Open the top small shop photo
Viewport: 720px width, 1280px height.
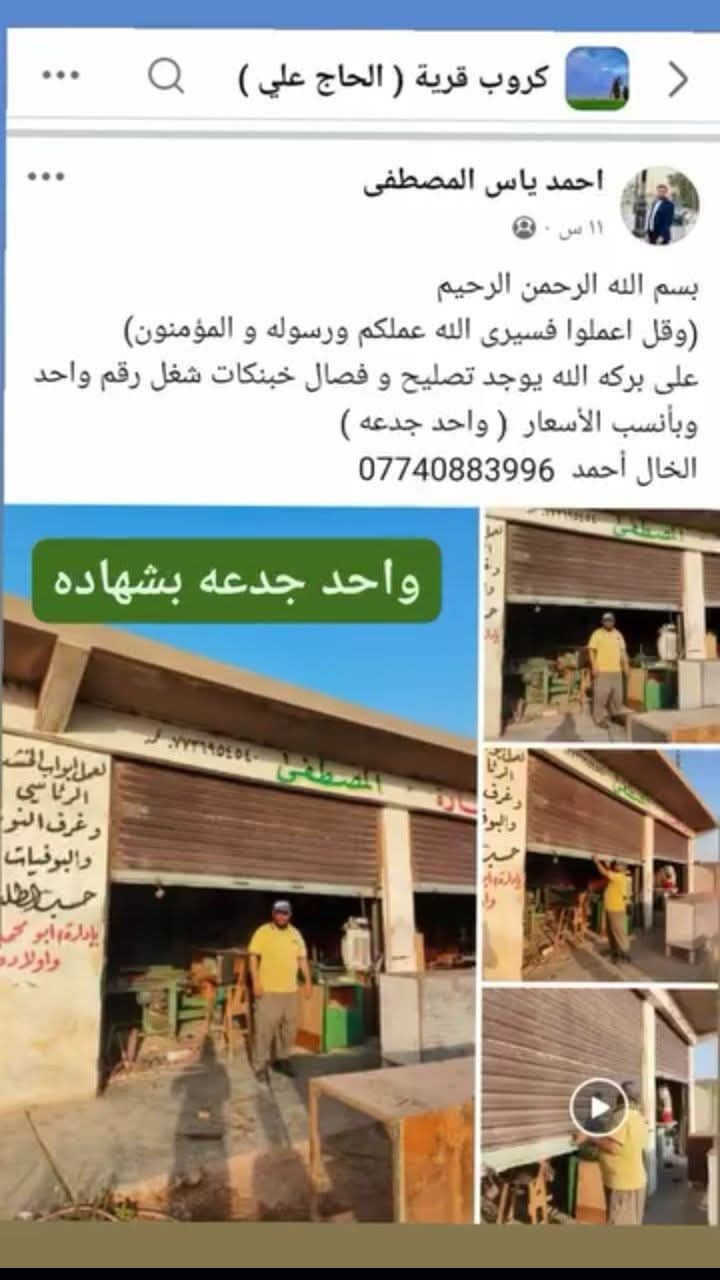pos(601,625)
